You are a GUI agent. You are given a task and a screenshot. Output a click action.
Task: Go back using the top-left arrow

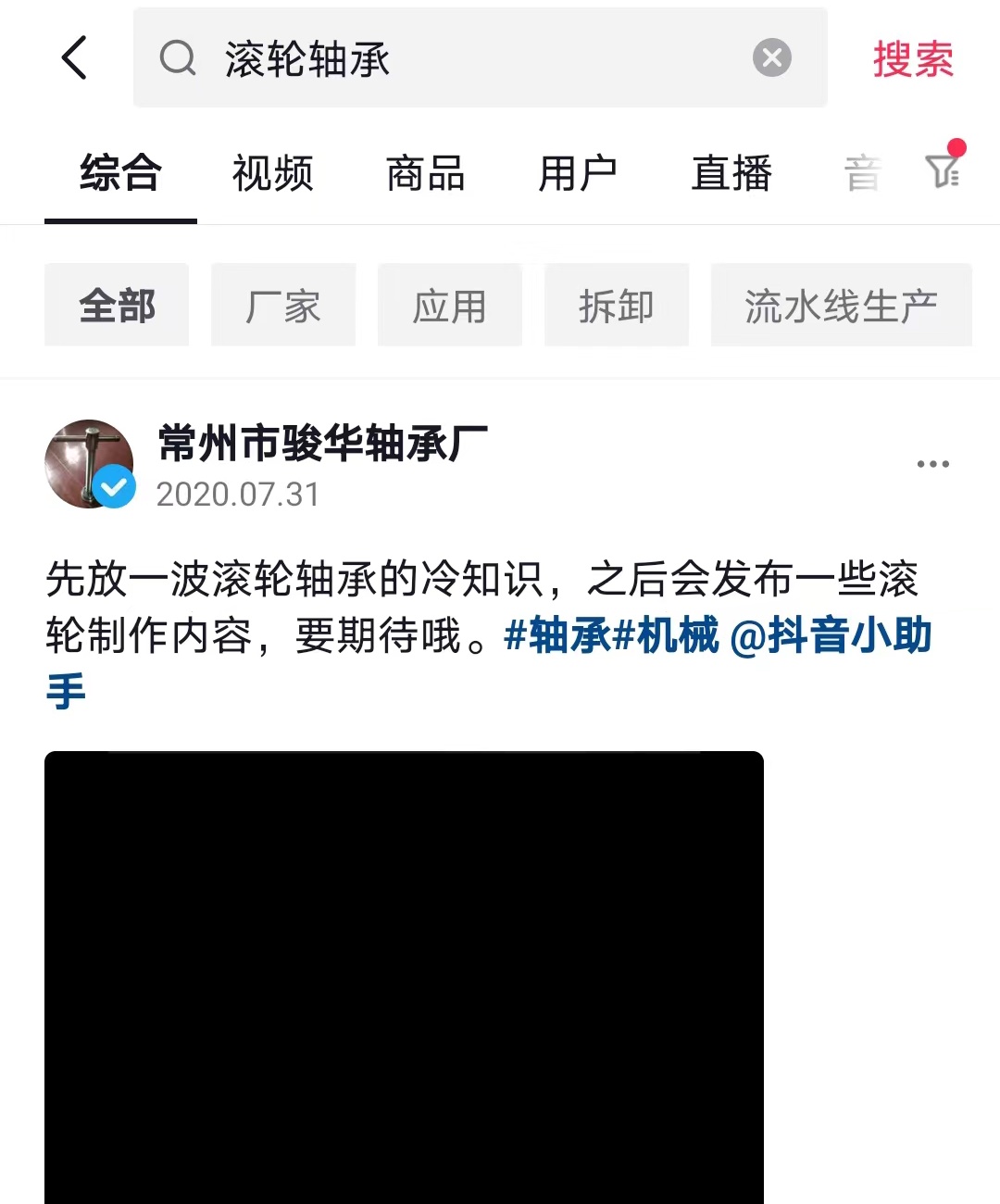[x=74, y=58]
